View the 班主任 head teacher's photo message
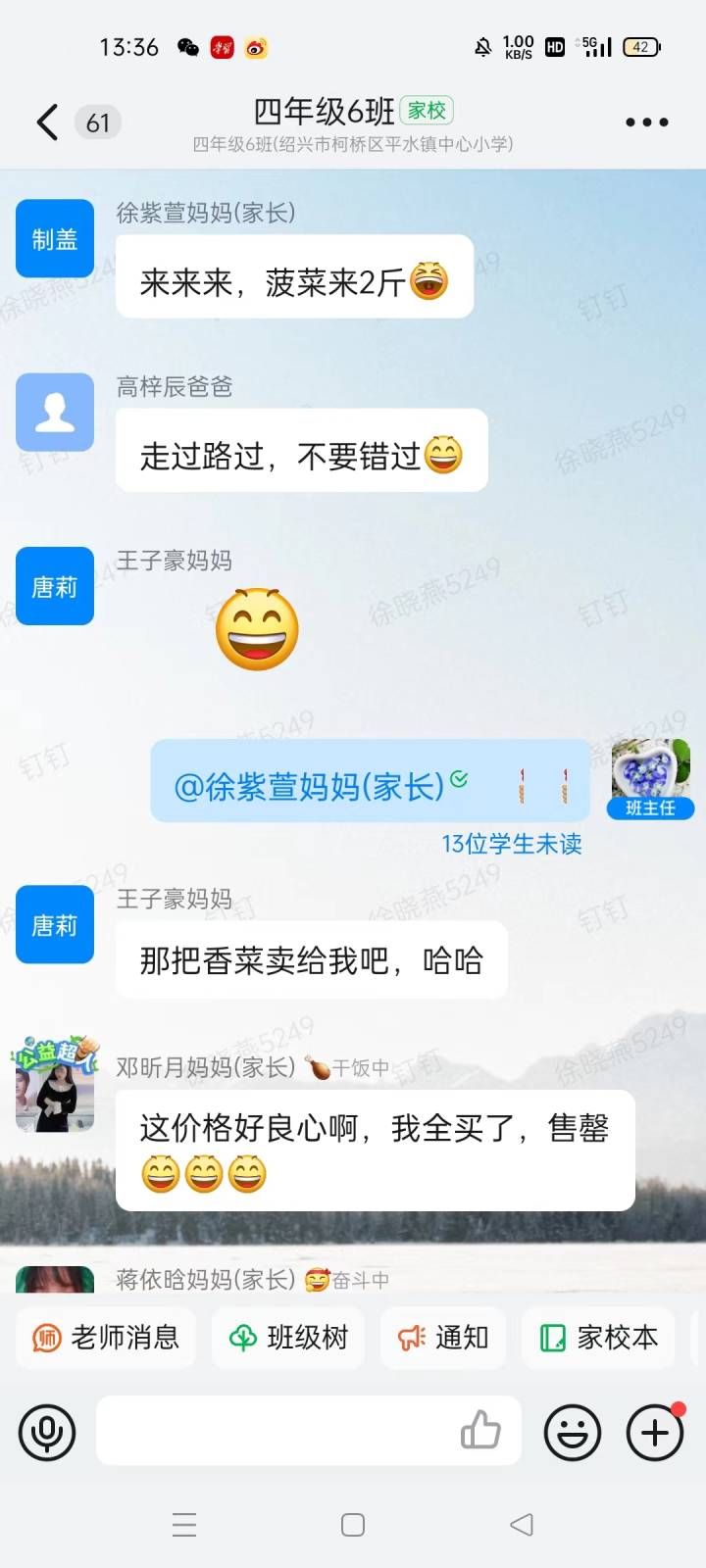706x1568 pixels. [650, 773]
